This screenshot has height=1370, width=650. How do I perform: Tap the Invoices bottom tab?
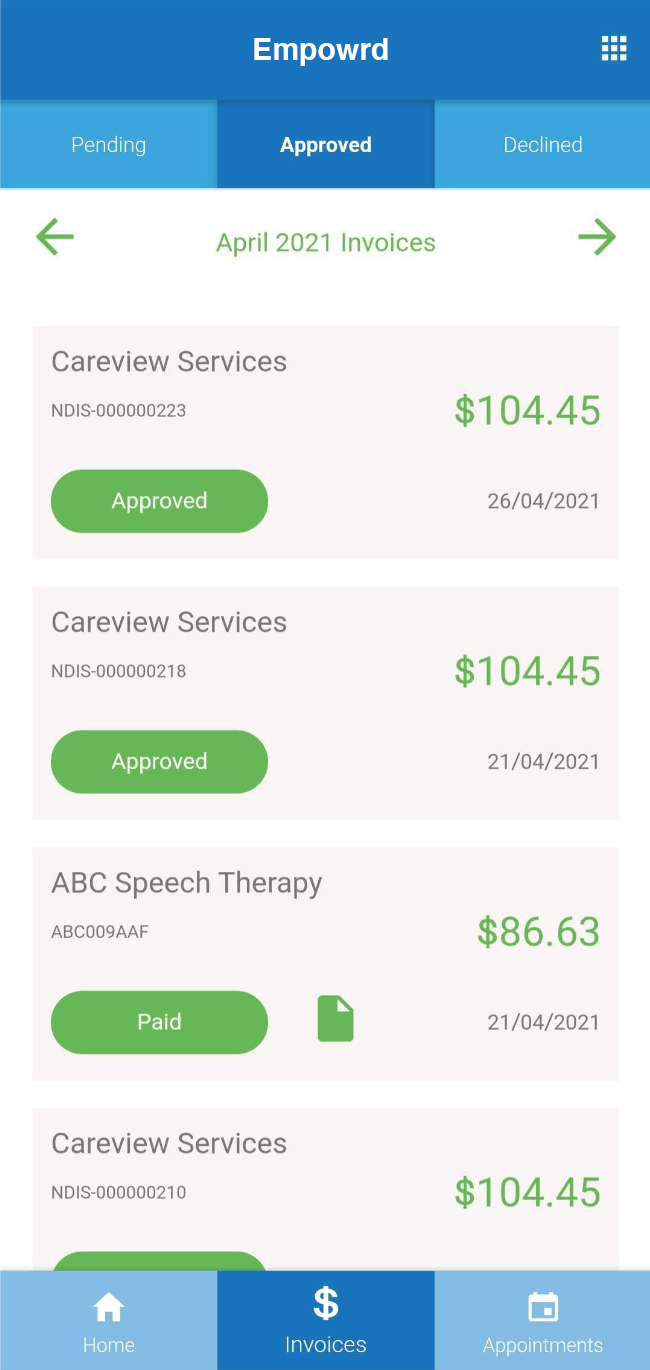[325, 1320]
